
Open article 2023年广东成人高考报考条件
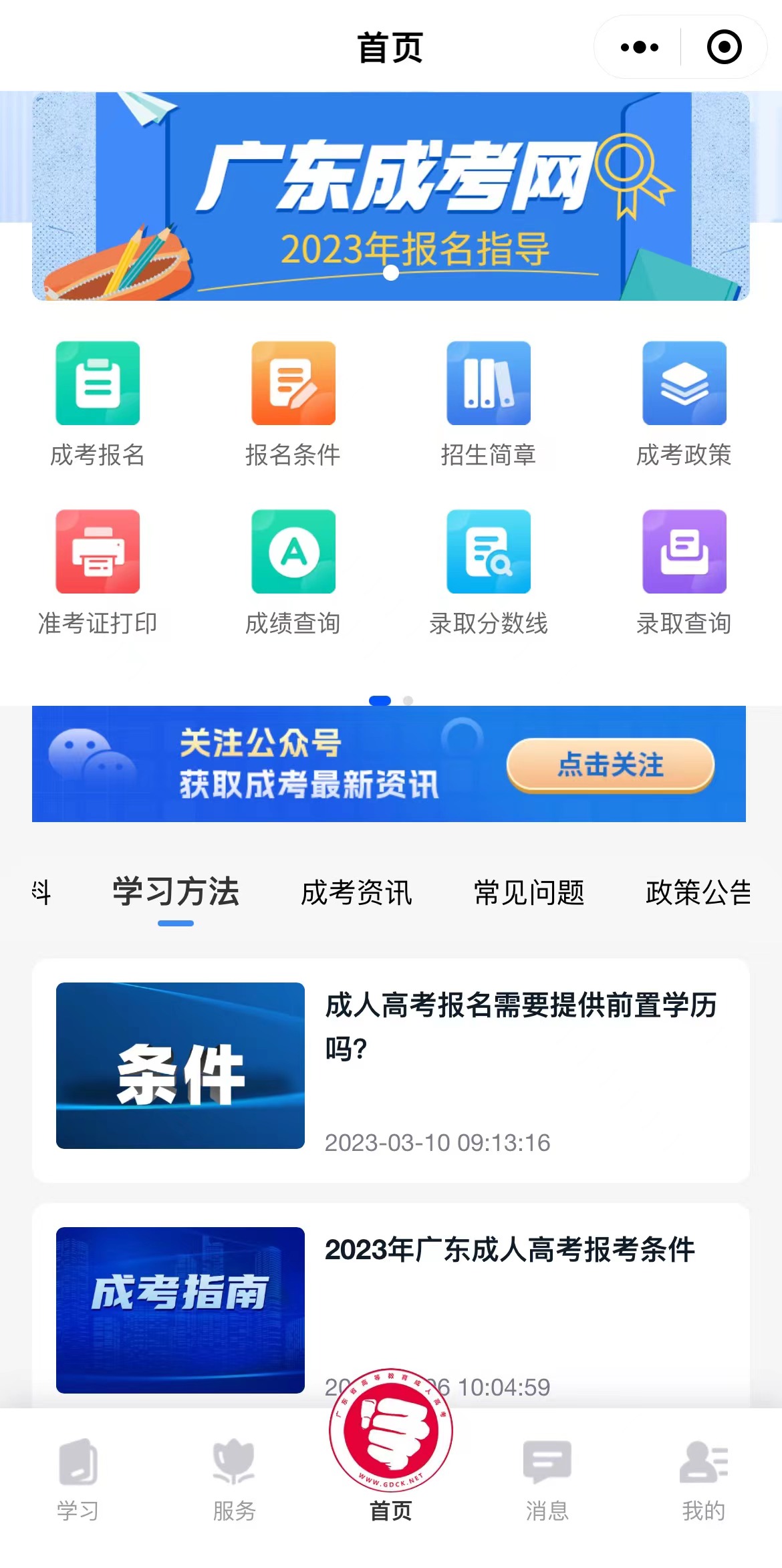509,1250
